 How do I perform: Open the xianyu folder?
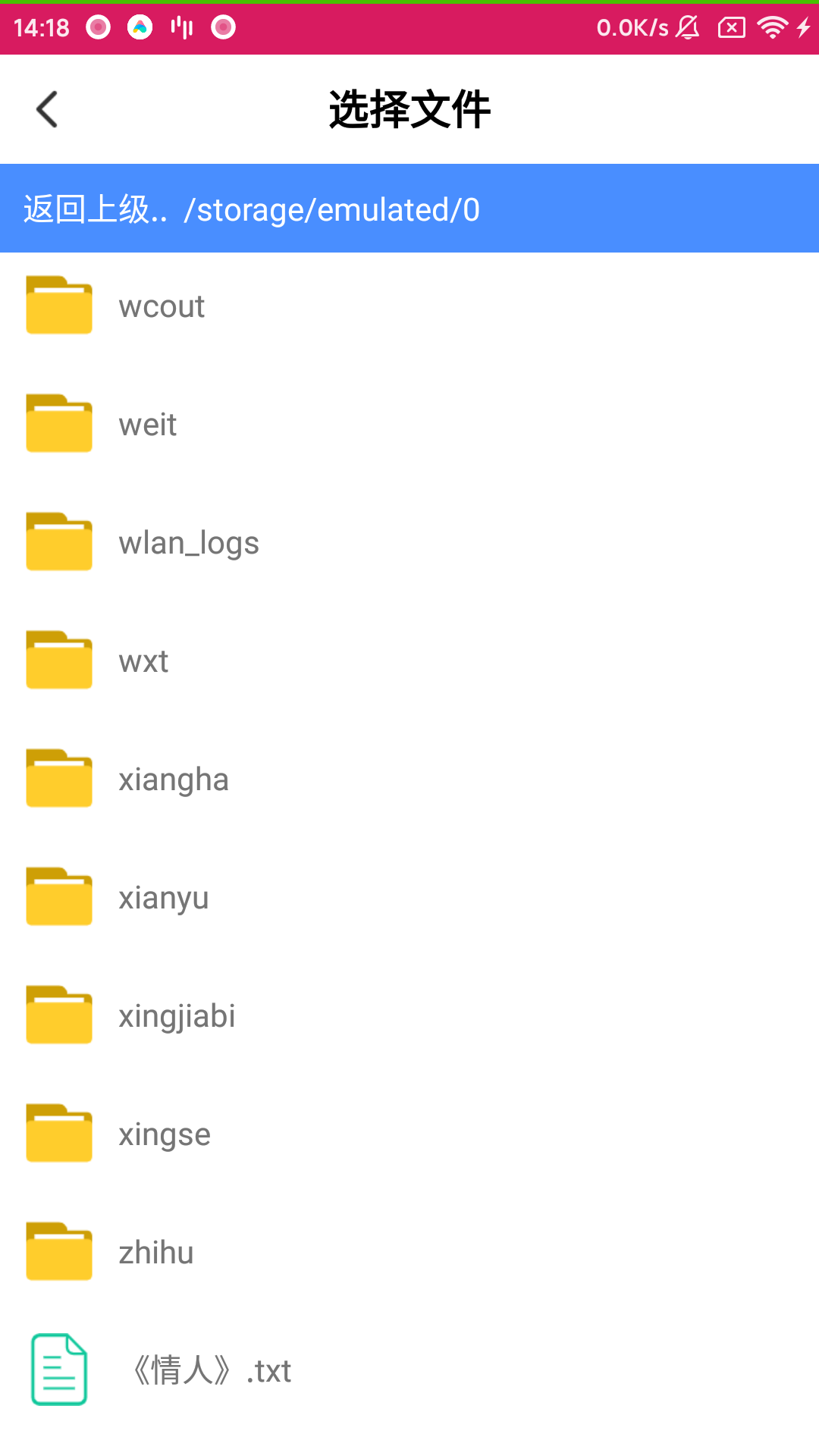(163, 898)
